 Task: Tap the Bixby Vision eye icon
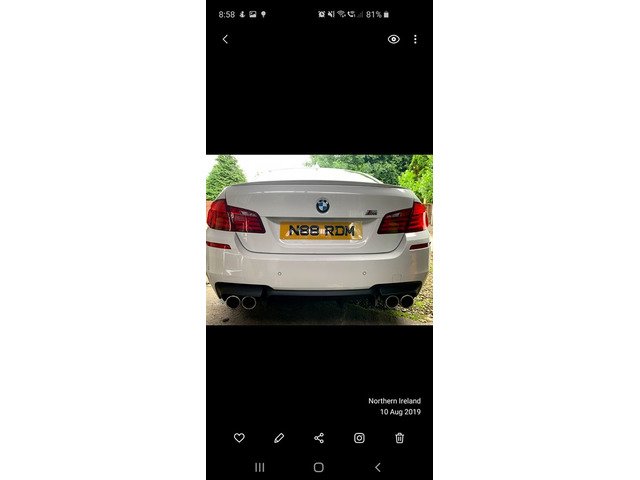point(393,39)
